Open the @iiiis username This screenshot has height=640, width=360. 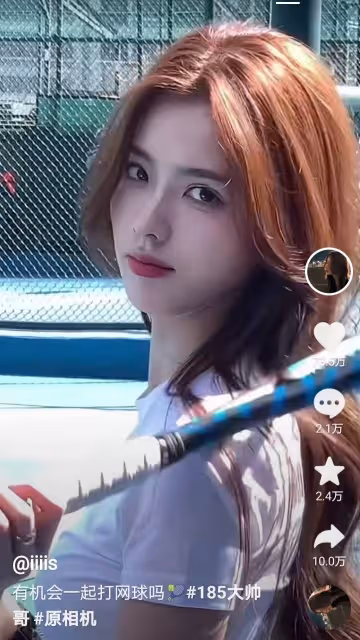(x=35, y=565)
